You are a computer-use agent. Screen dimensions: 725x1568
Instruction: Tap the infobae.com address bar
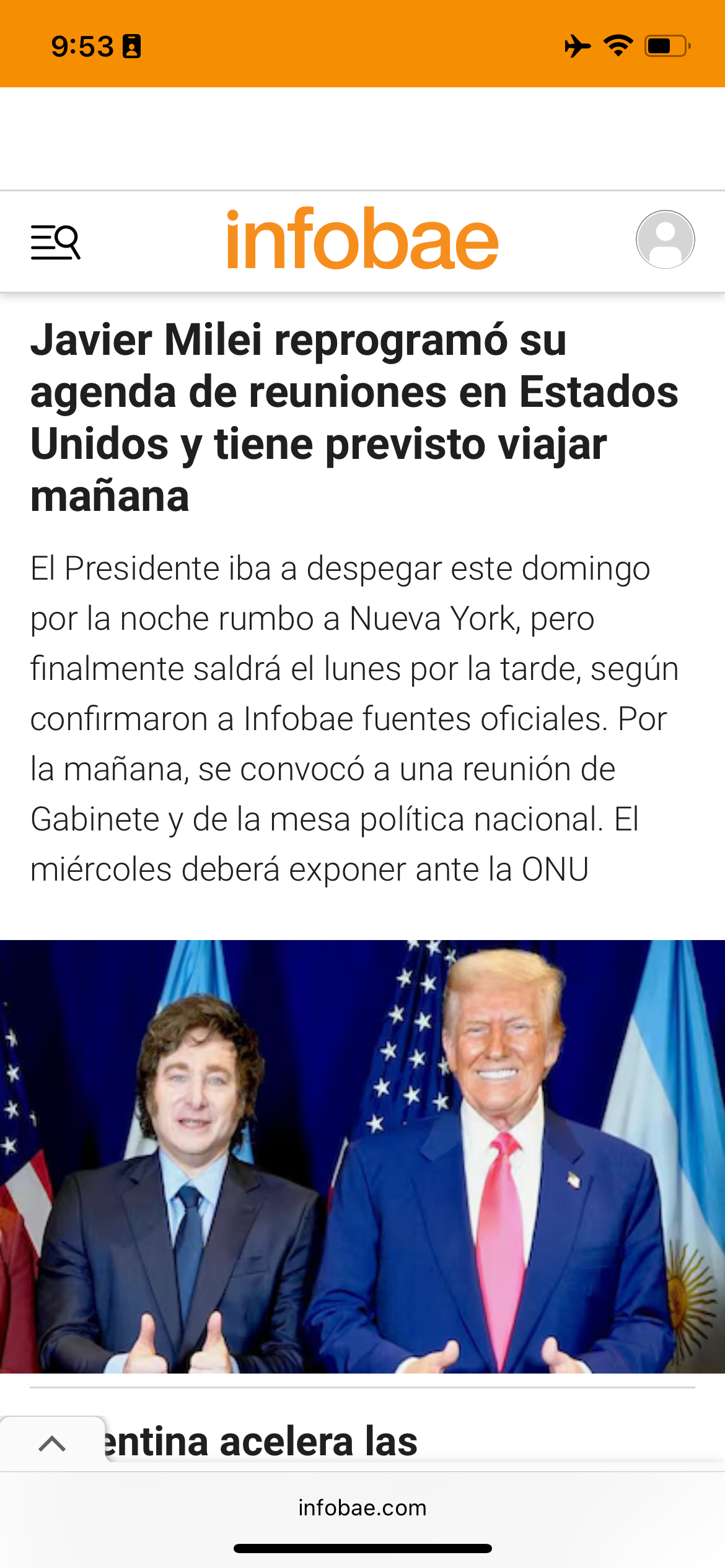[362, 1508]
